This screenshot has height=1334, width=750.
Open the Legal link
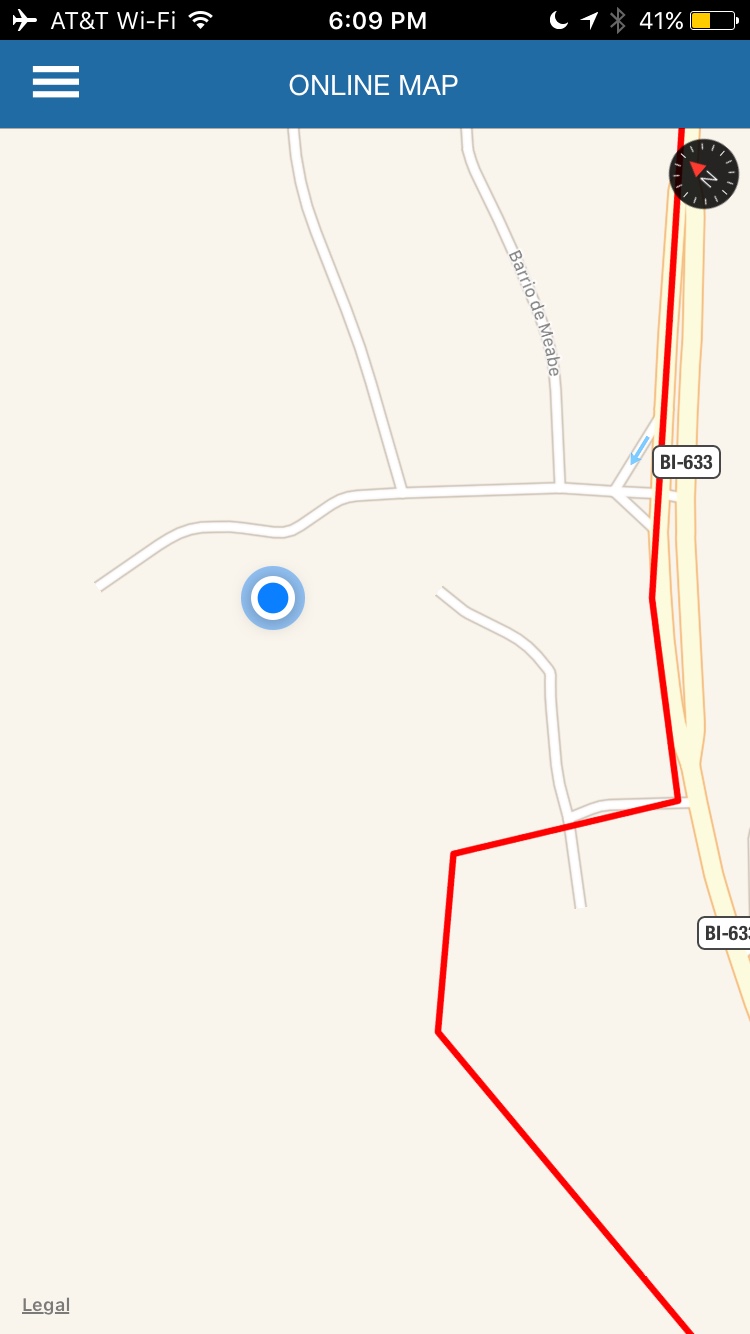click(46, 1305)
